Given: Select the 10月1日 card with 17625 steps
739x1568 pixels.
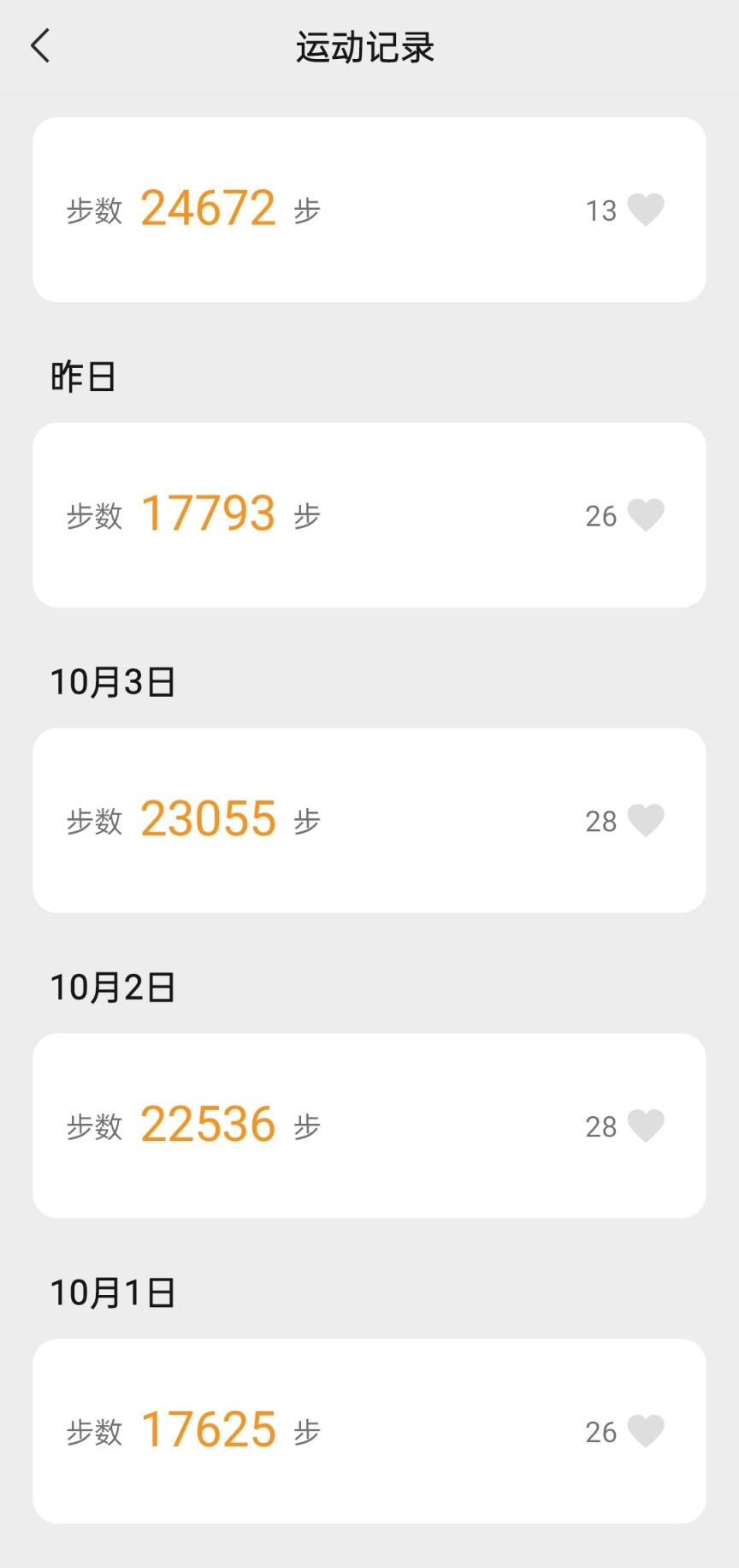Looking at the screenshot, I should tap(369, 1431).
